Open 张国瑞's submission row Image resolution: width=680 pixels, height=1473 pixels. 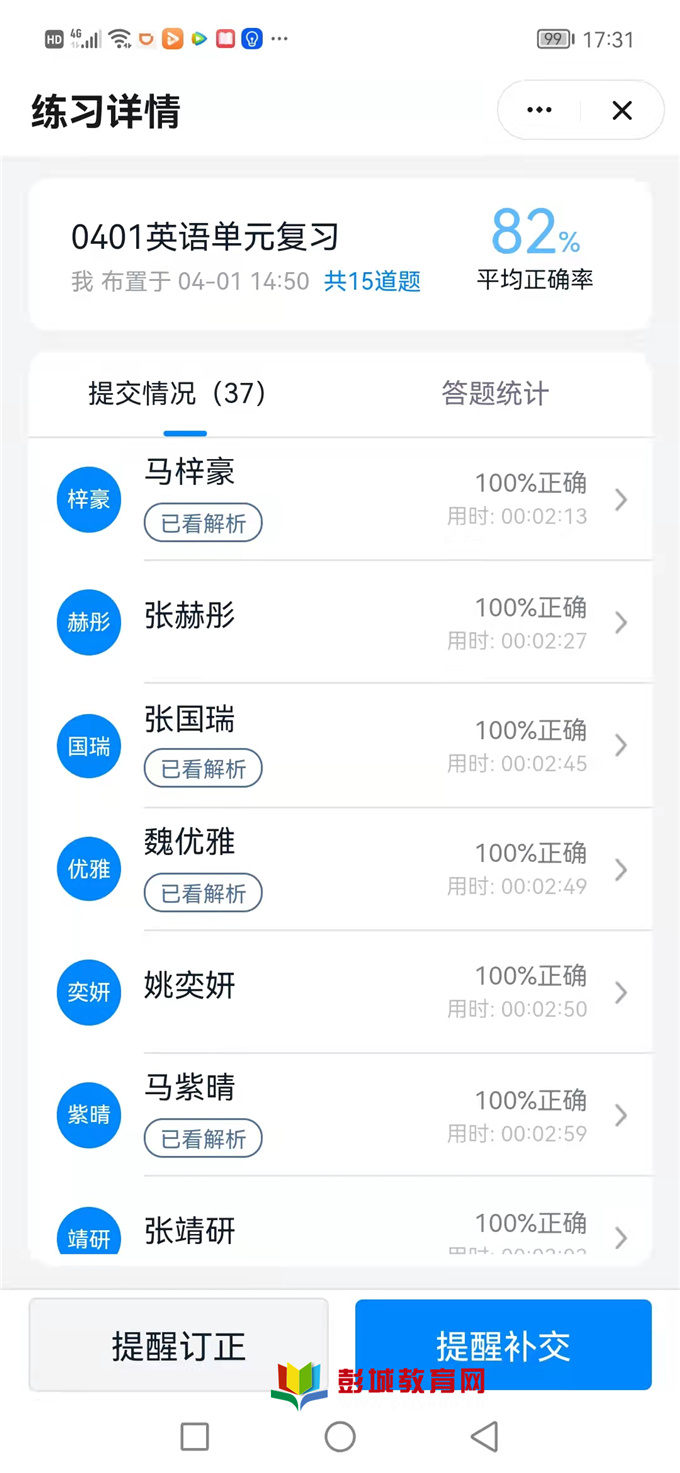coord(340,745)
